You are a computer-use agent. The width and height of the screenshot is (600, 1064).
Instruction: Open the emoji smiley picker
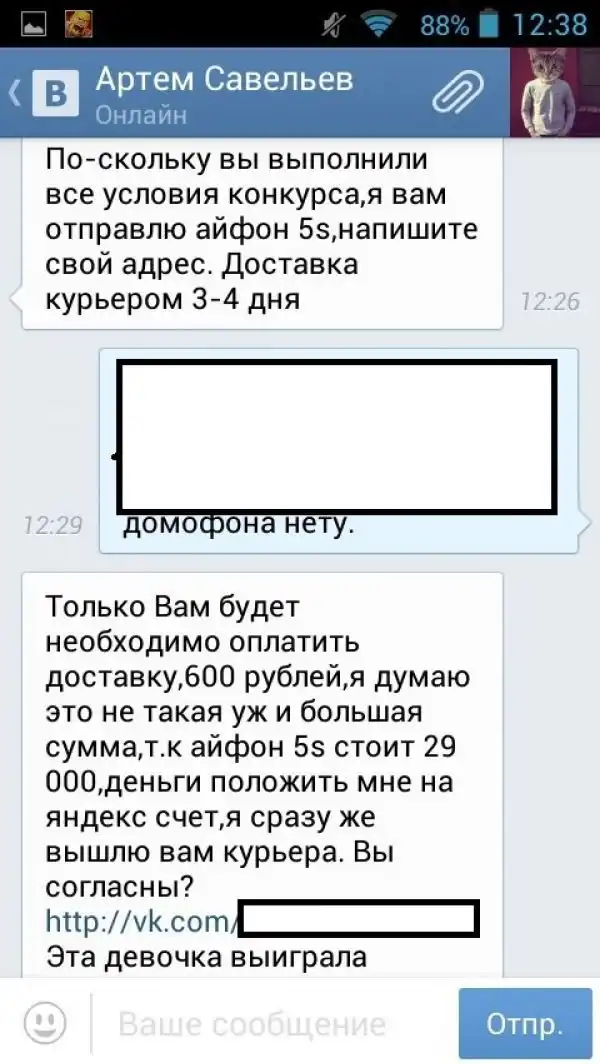tap(46, 1022)
